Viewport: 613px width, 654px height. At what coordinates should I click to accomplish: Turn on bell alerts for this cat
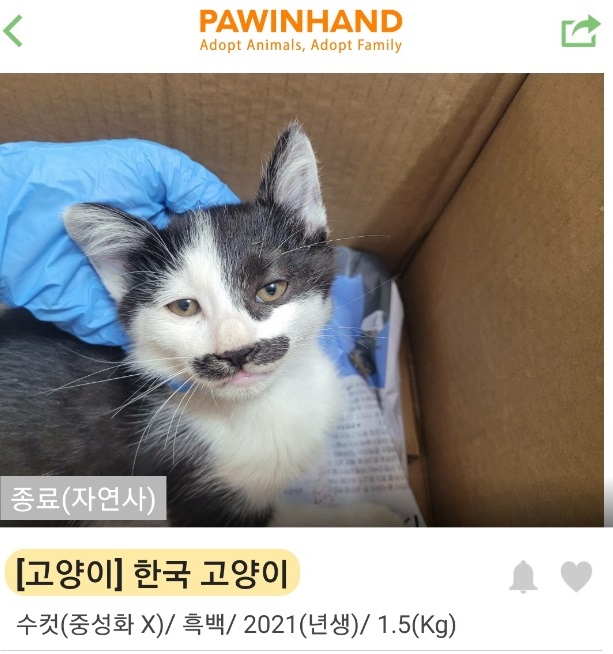tap(523, 576)
